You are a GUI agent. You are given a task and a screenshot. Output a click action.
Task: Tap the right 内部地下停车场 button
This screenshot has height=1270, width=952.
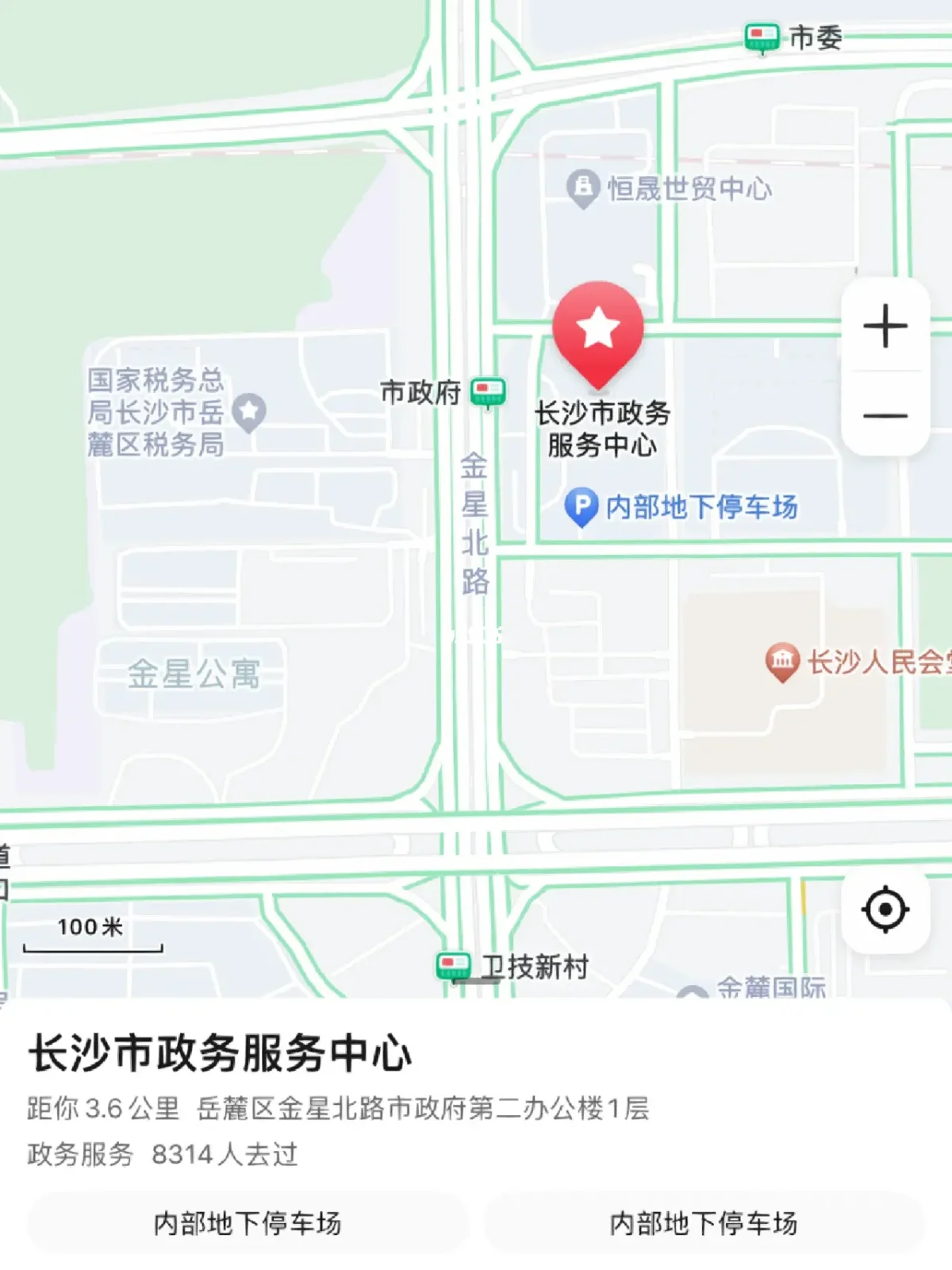pos(704,1226)
